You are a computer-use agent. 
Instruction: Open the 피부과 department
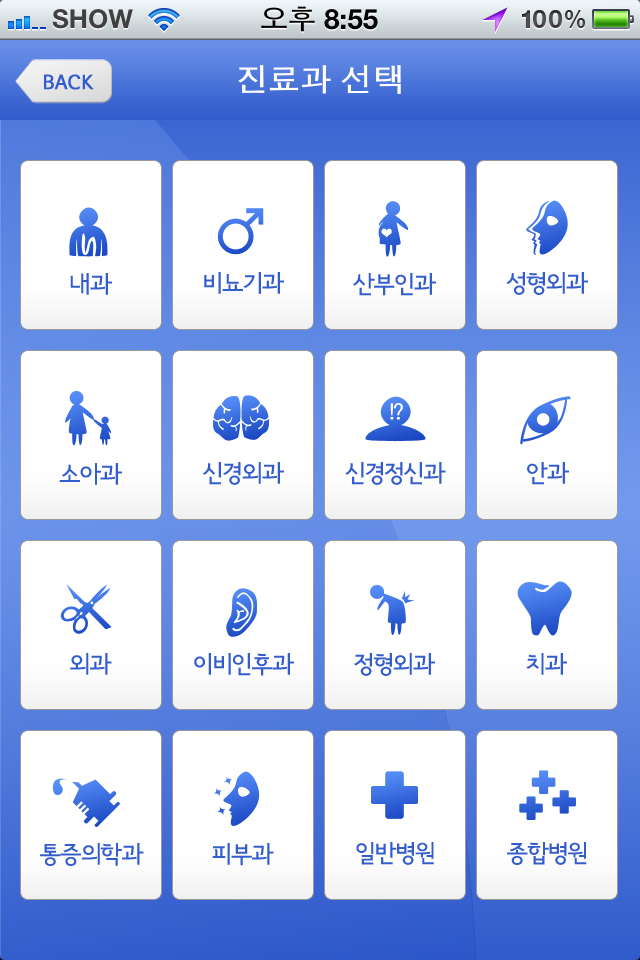243,815
